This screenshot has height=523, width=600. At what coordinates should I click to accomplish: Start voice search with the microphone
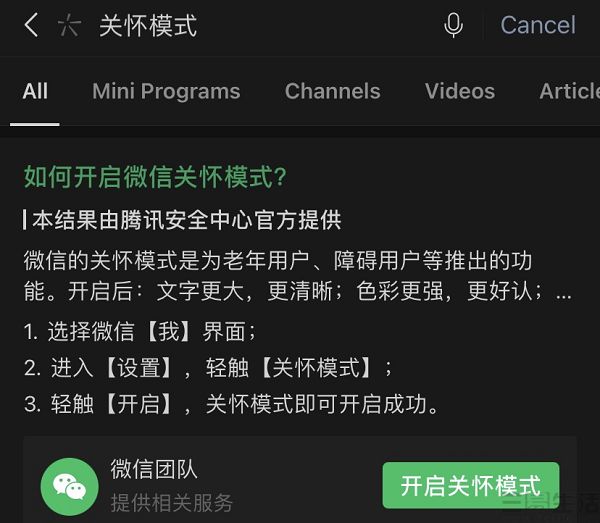click(x=454, y=25)
